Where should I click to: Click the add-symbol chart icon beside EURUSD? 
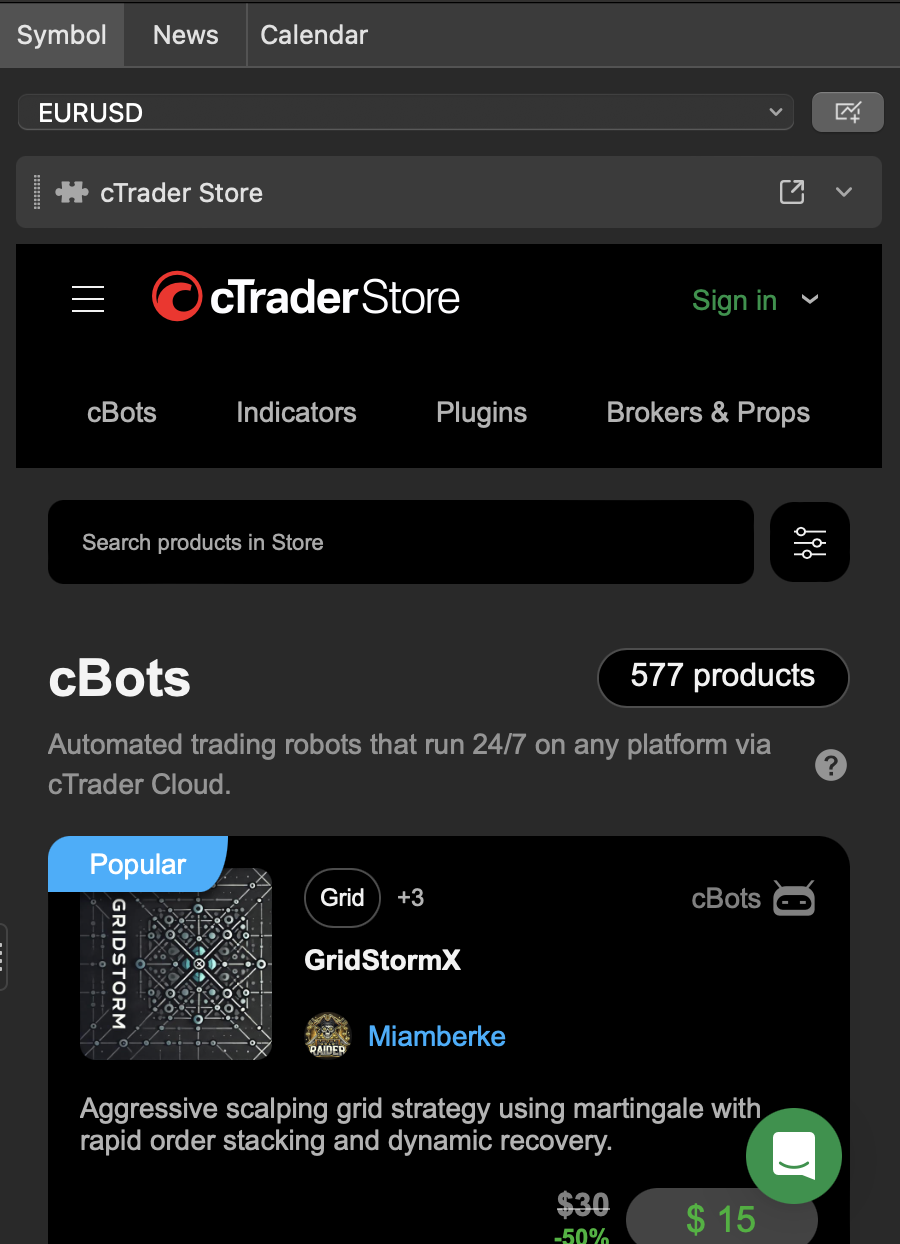coord(847,112)
